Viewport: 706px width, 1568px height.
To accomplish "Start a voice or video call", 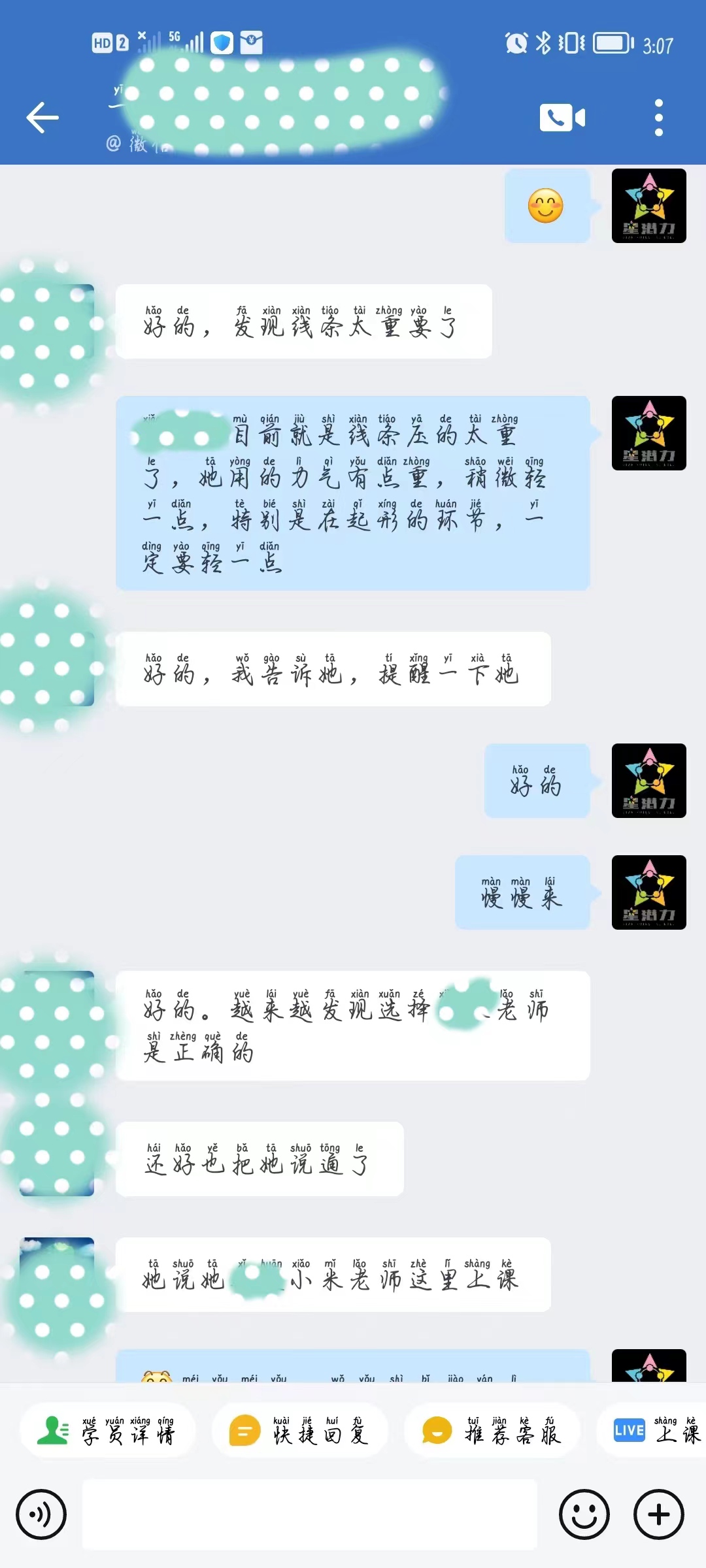I will [562, 118].
